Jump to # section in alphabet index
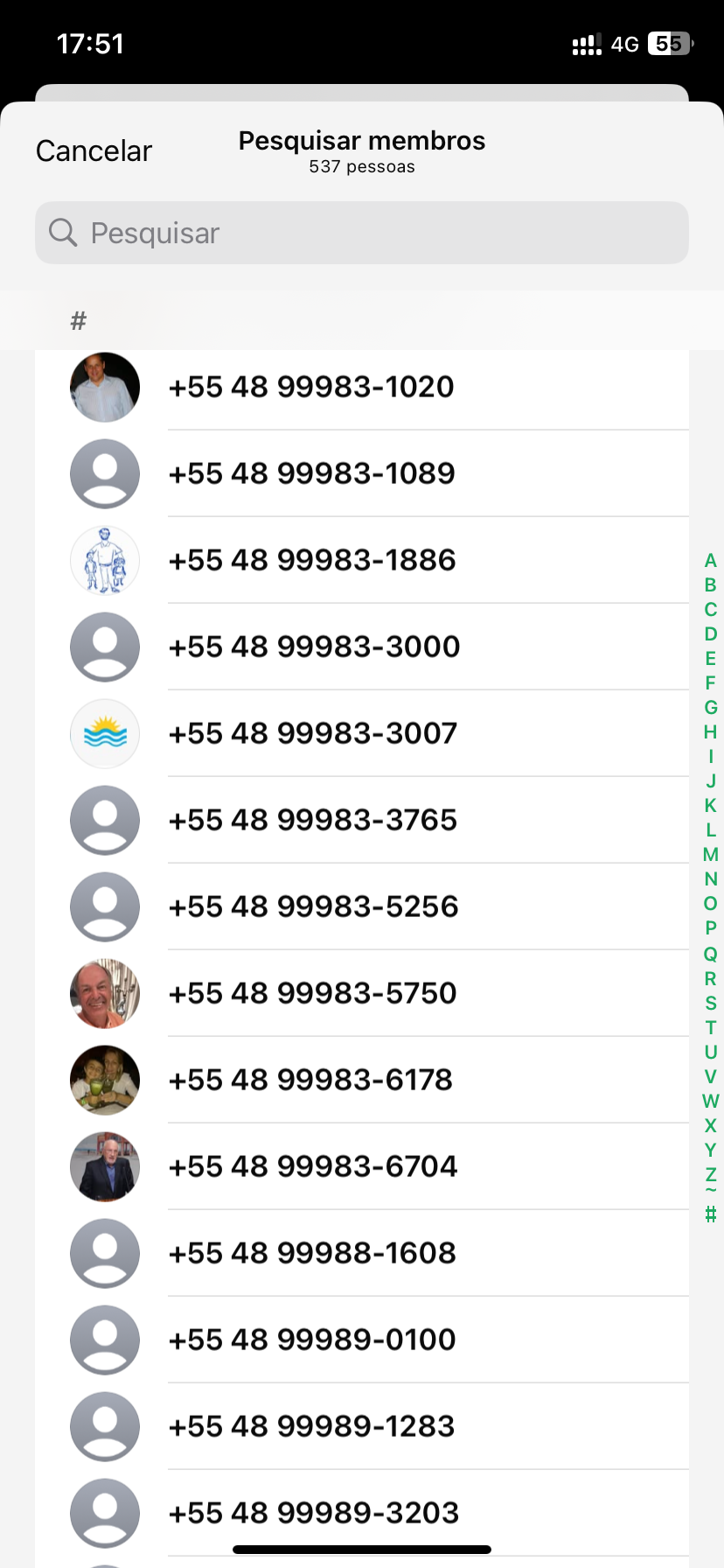Image resolution: width=724 pixels, height=1568 pixels. click(710, 1214)
